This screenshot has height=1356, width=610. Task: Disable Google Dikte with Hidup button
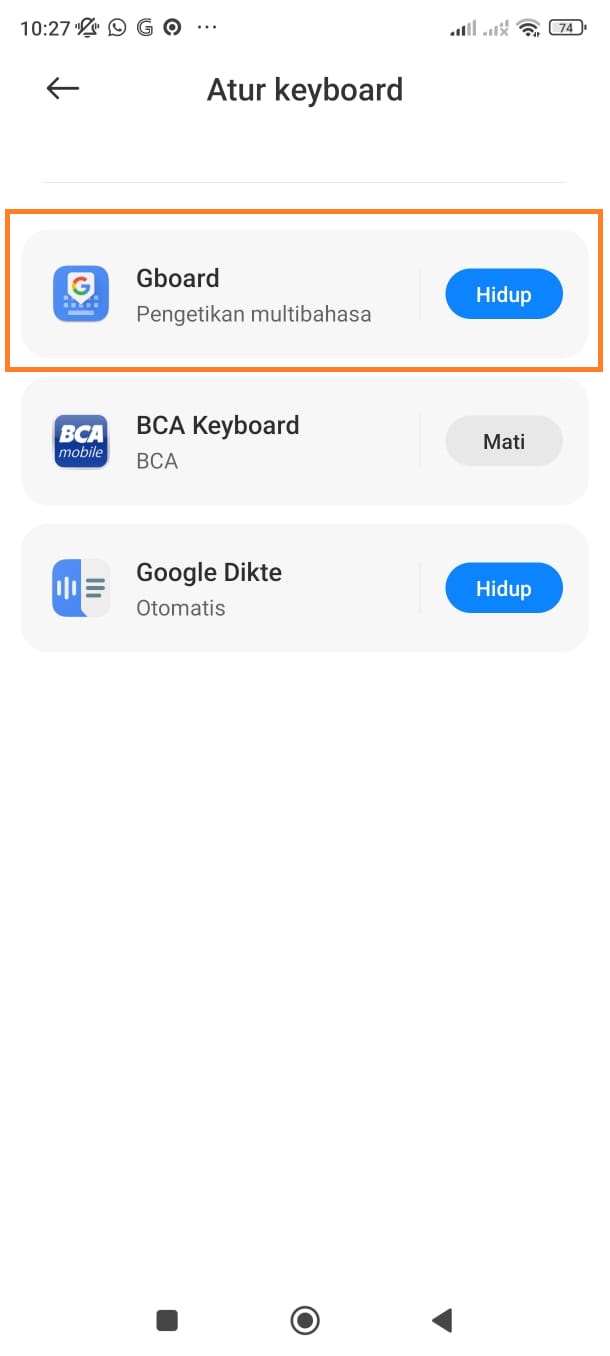coord(503,588)
